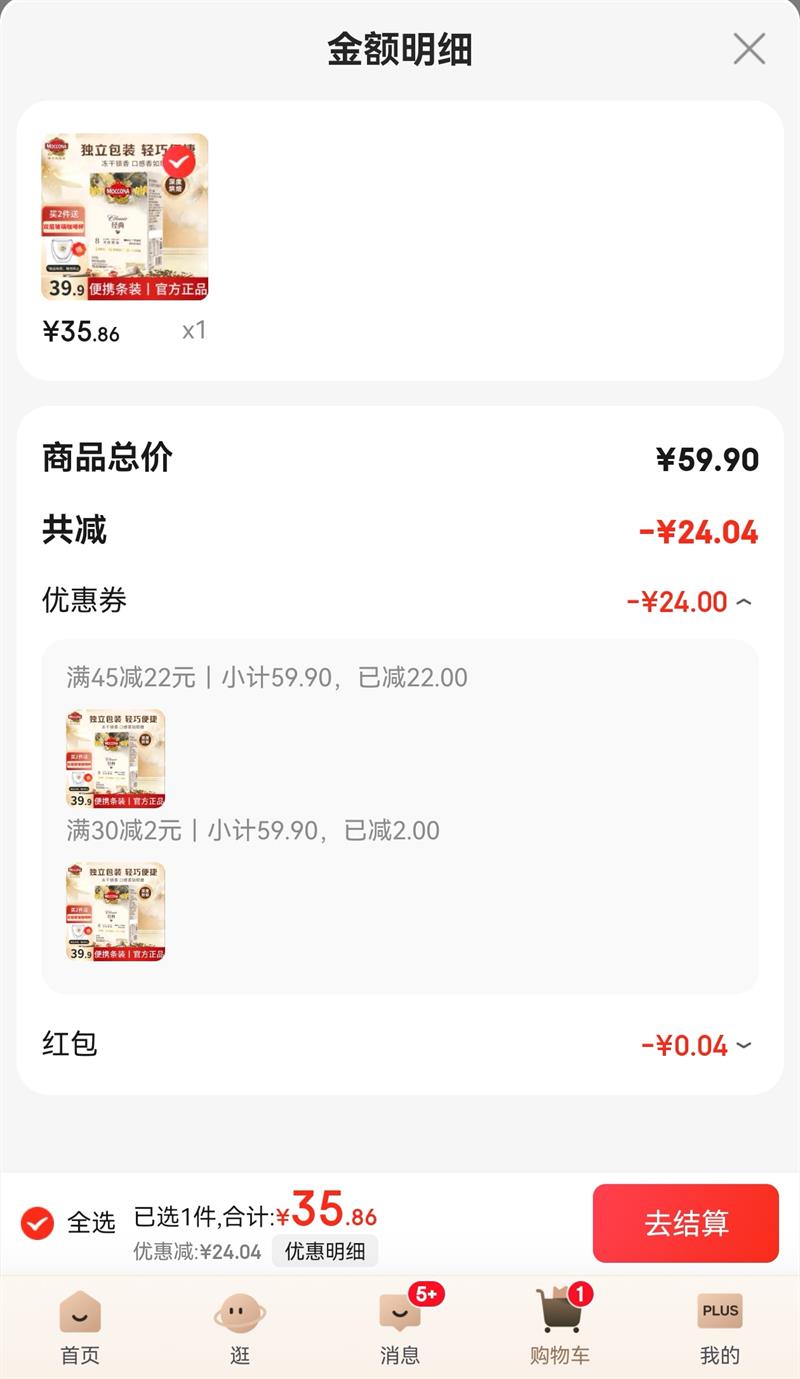This screenshot has width=800, height=1379.
Task: Tap the 优惠明细 button
Action: pos(325,1251)
